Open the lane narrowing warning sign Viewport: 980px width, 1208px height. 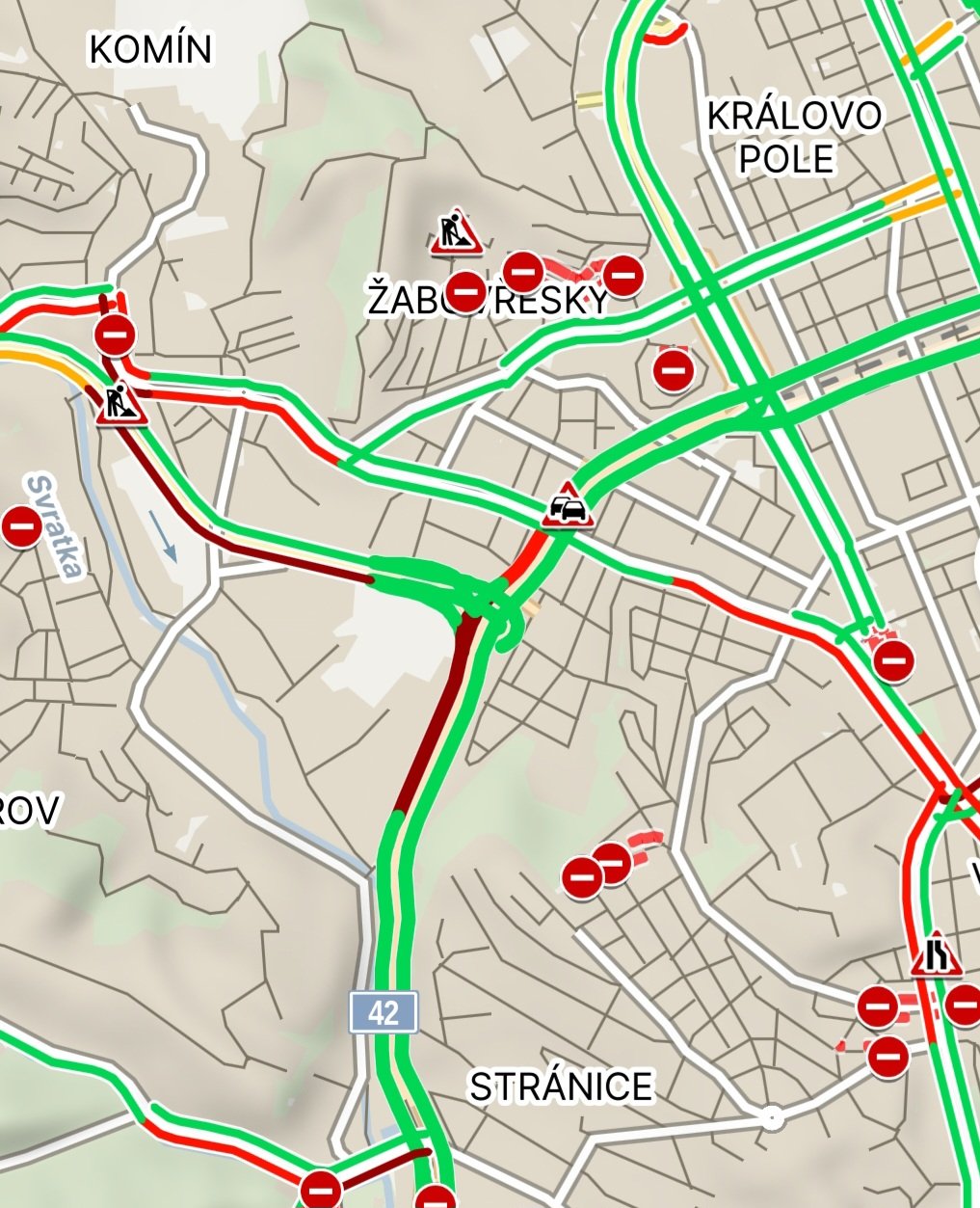click(x=937, y=955)
